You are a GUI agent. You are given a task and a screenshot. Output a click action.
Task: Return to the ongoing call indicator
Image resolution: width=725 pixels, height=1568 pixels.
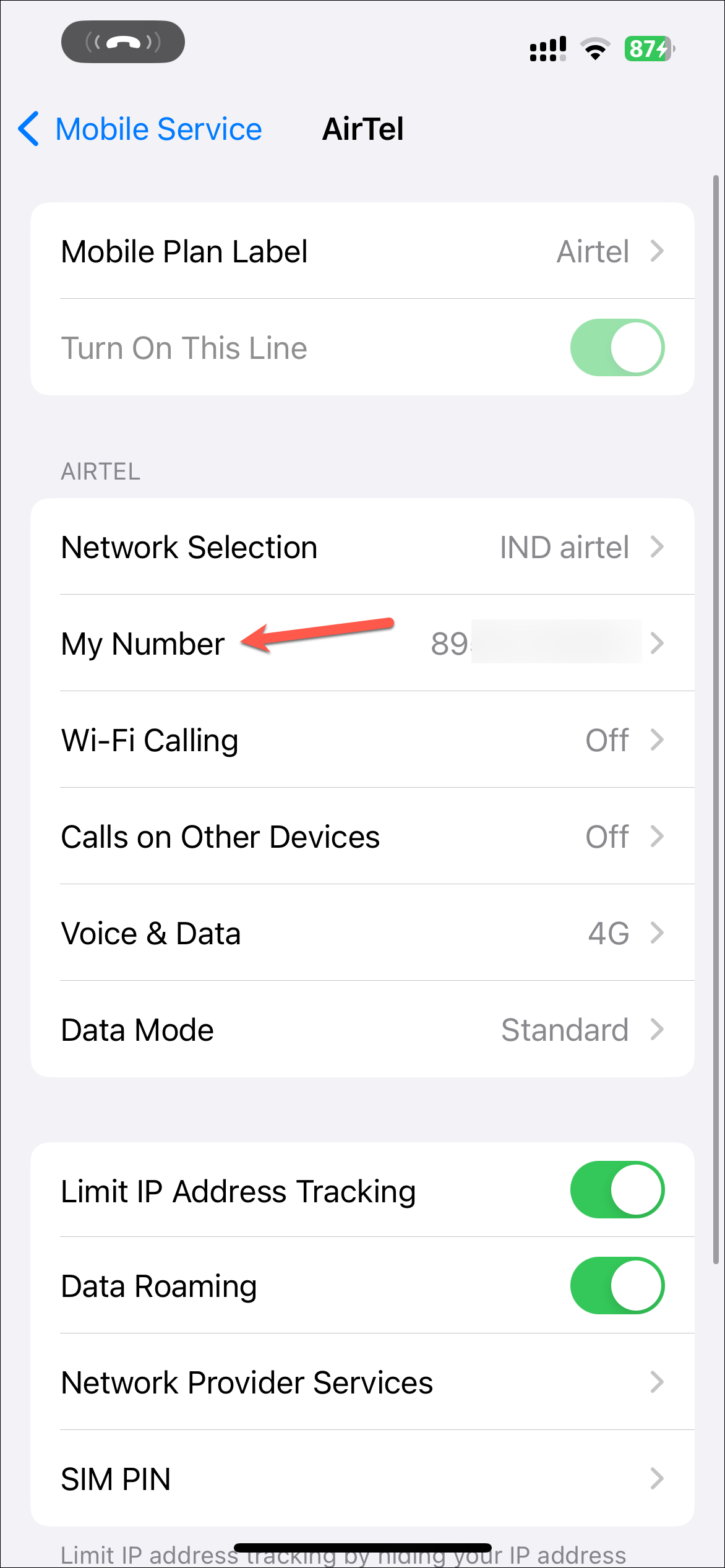click(x=123, y=42)
